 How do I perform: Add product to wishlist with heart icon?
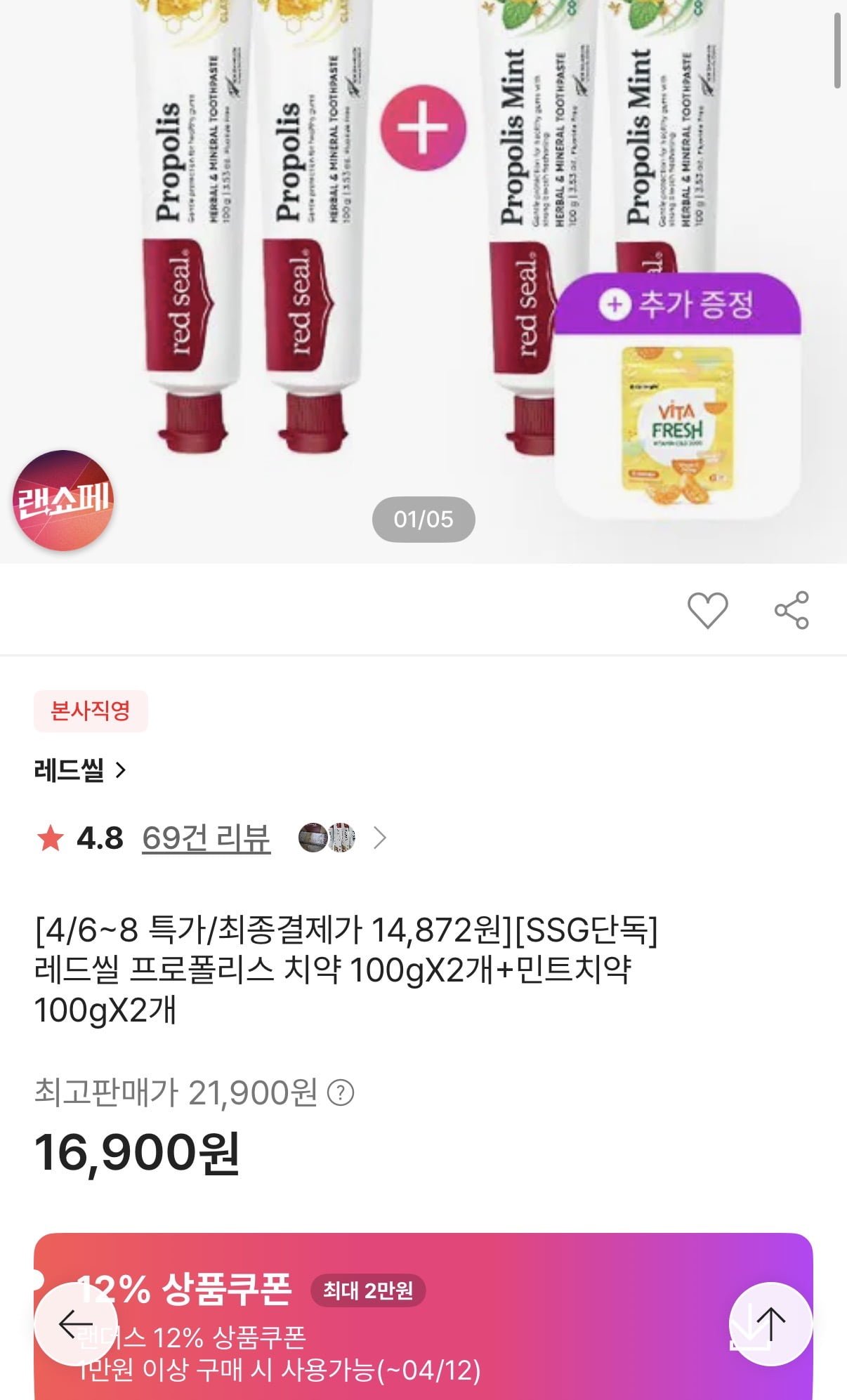click(707, 610)
